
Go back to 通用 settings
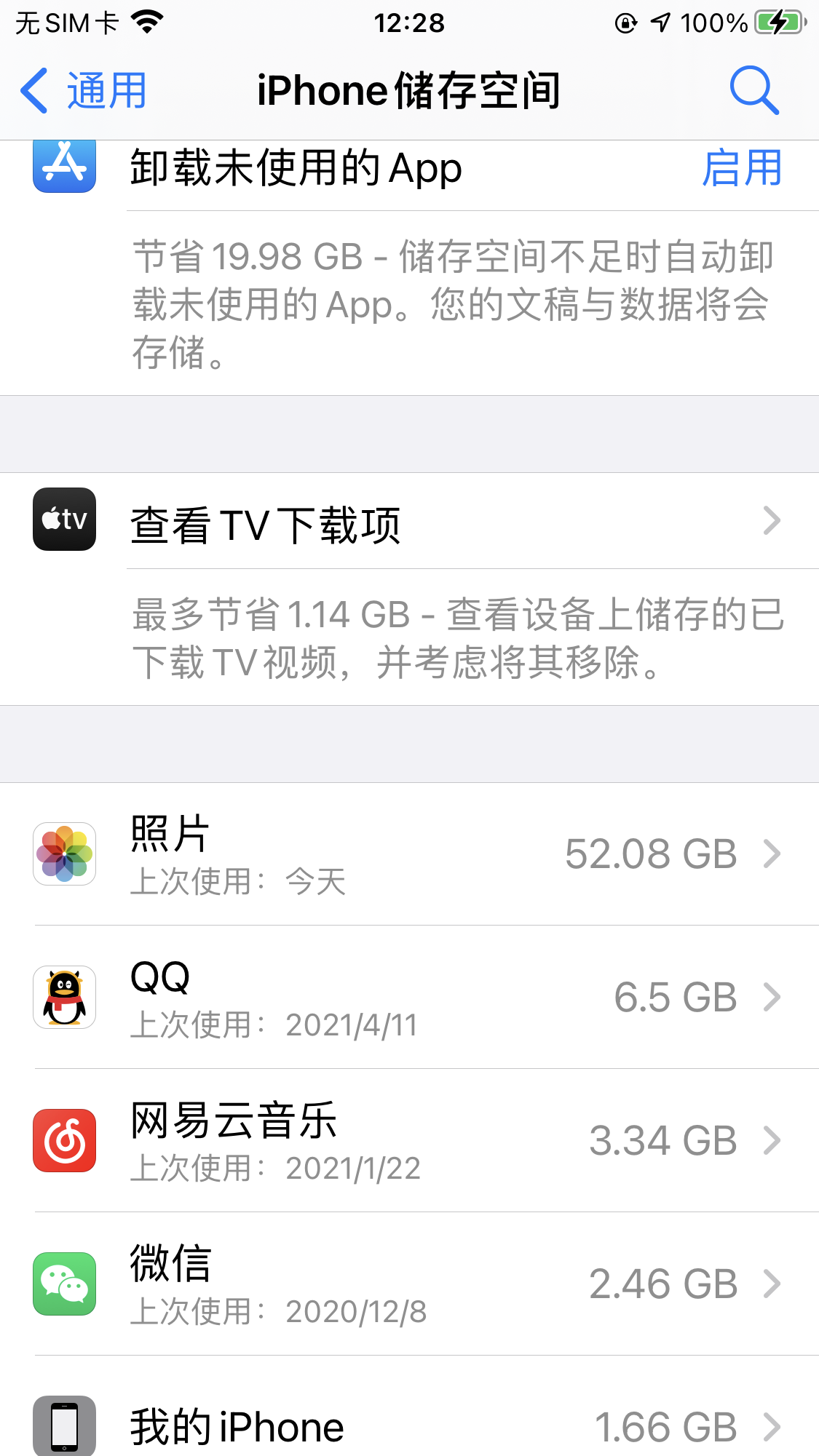click(84, 91)
